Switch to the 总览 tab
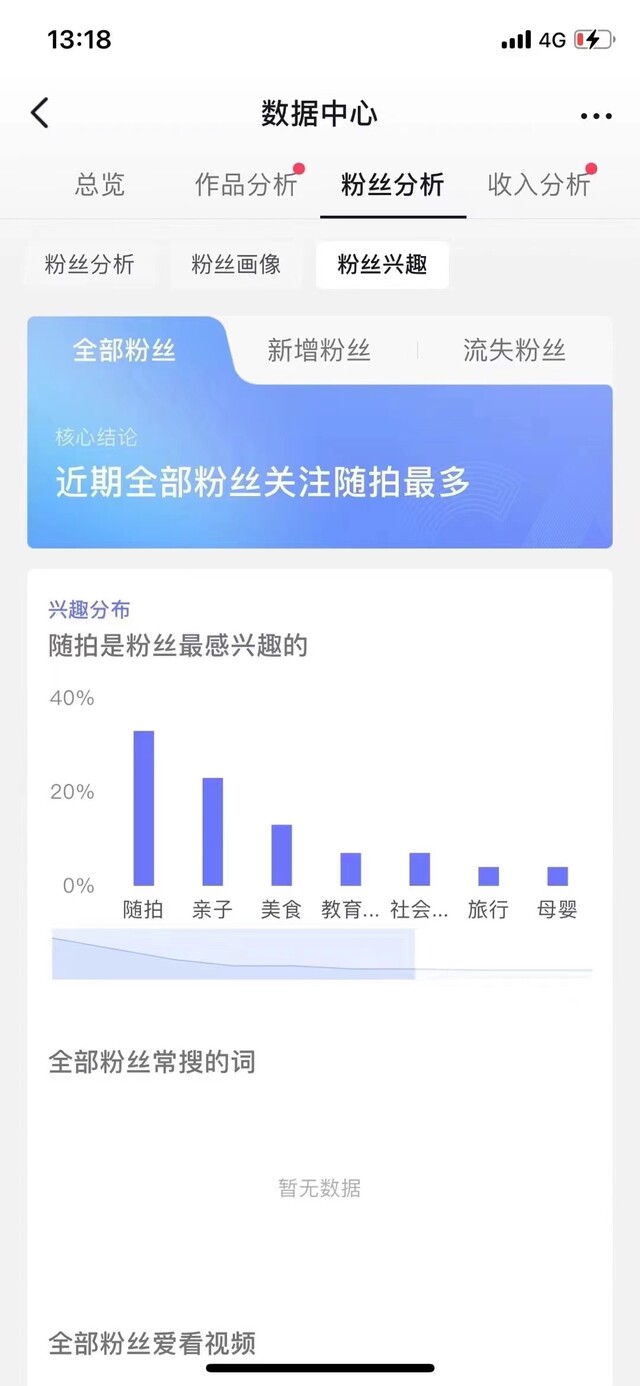This screenshot has width=640, height=1386. [x=100, y=184]
